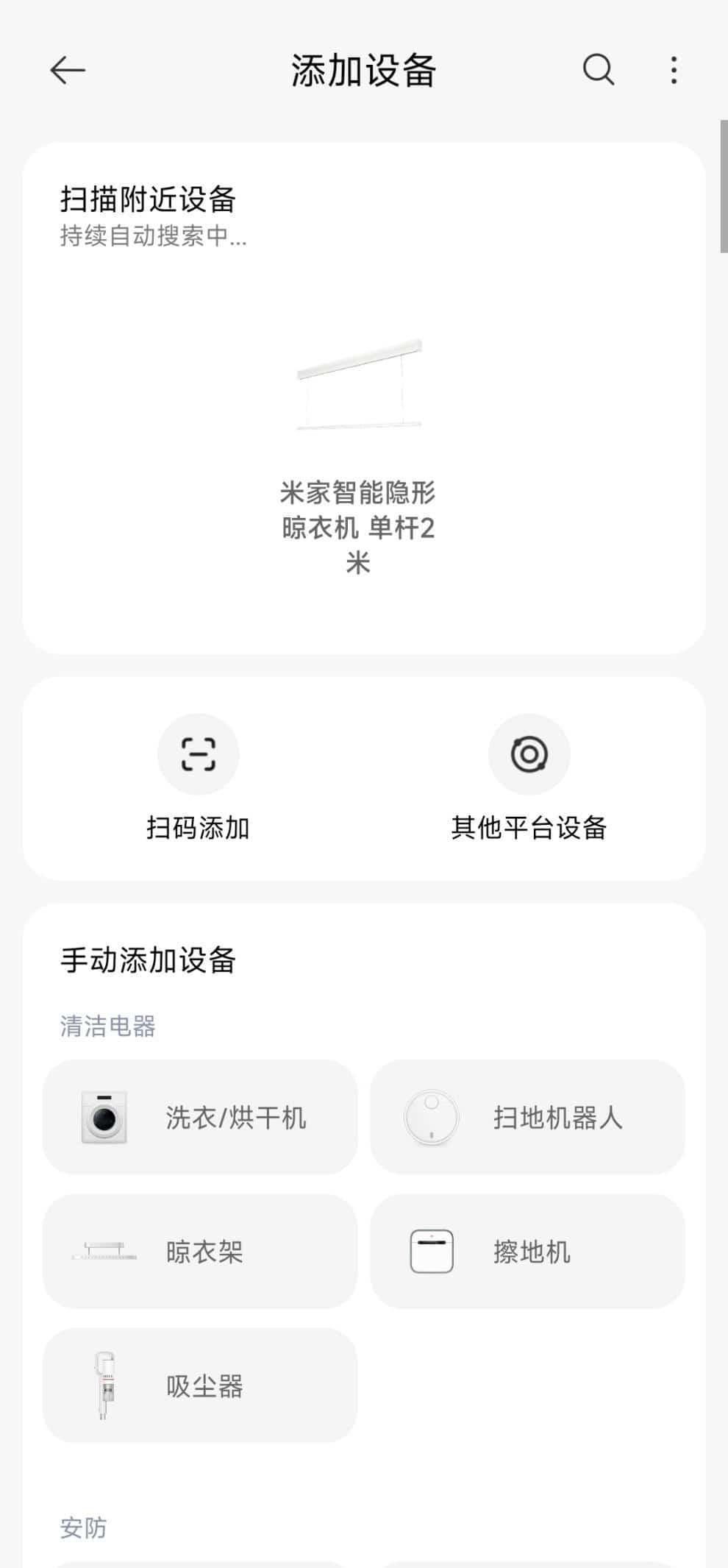Select the discovered 米家智能隐形晾衣机 device
The width and height of the screenshot is (728, 1568).
coord(359,456)
